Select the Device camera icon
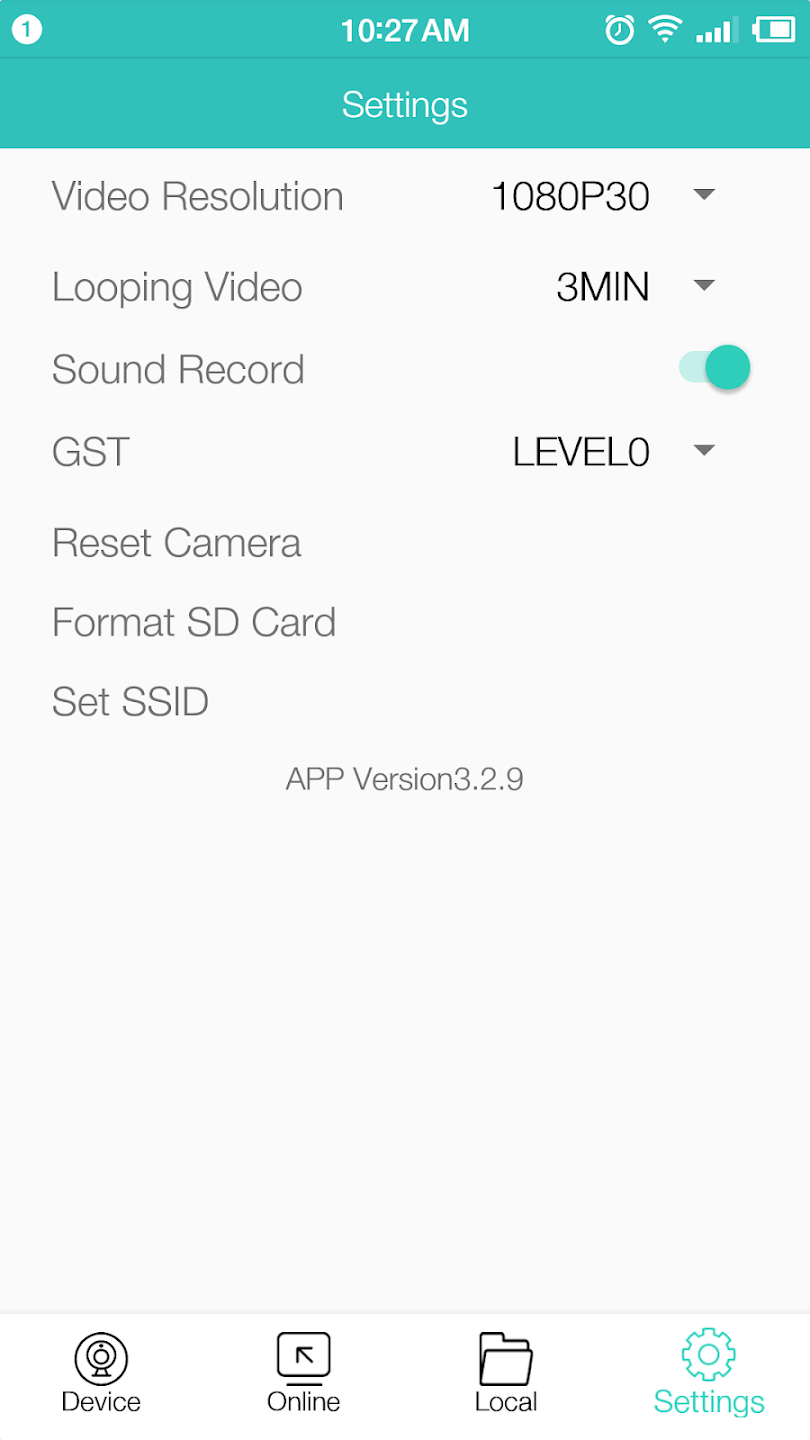This screenshot has height=1440, width=810. pos(100,1357)
